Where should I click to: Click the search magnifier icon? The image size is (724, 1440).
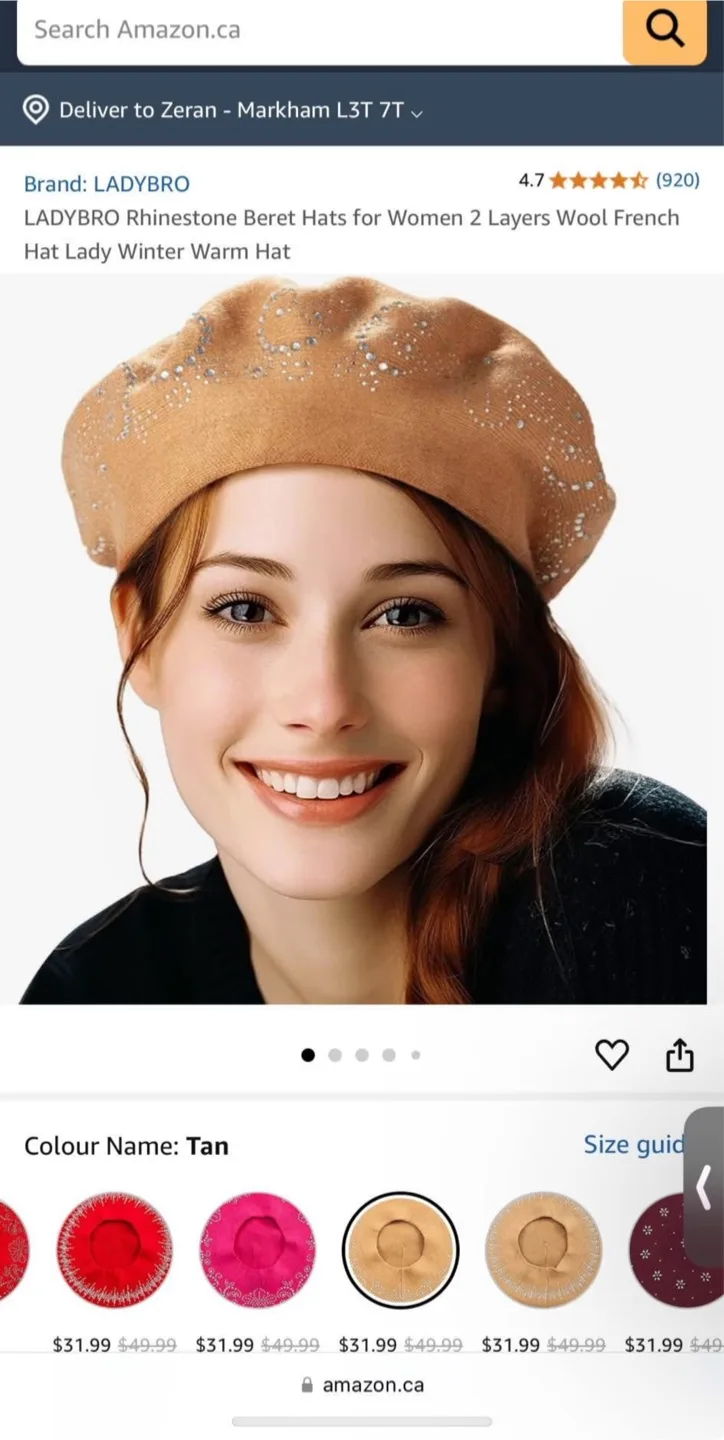663,29
